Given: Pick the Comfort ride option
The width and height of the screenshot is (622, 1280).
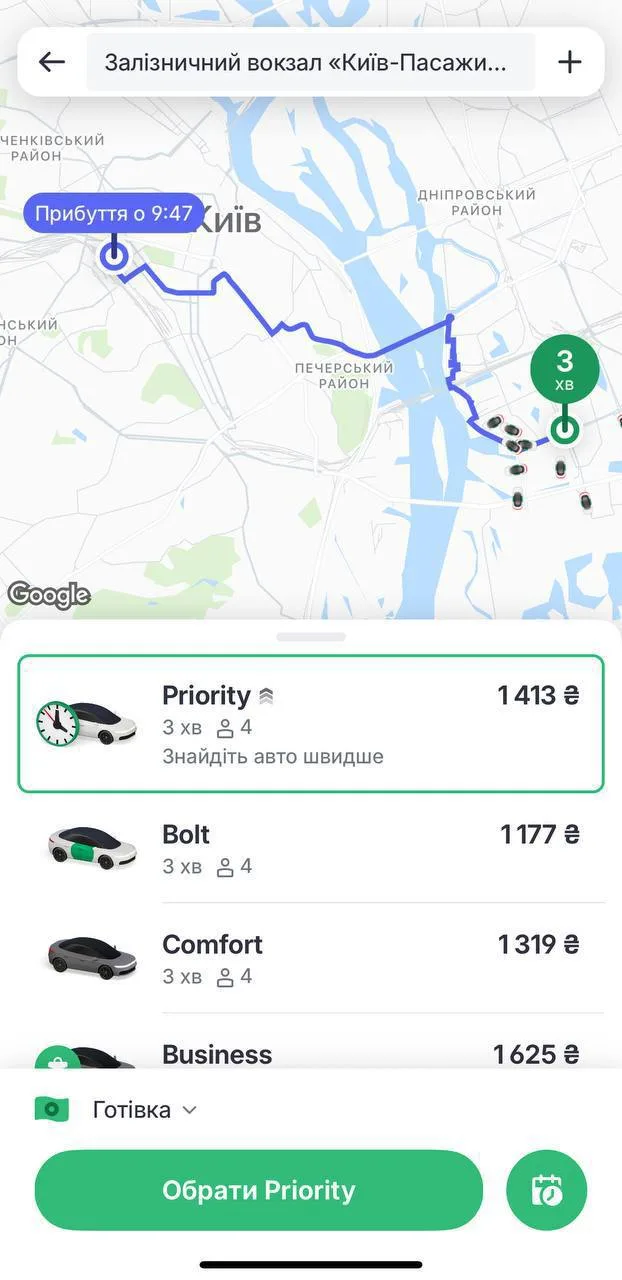Looking at the screenshot, I should (x=310, y=958).
